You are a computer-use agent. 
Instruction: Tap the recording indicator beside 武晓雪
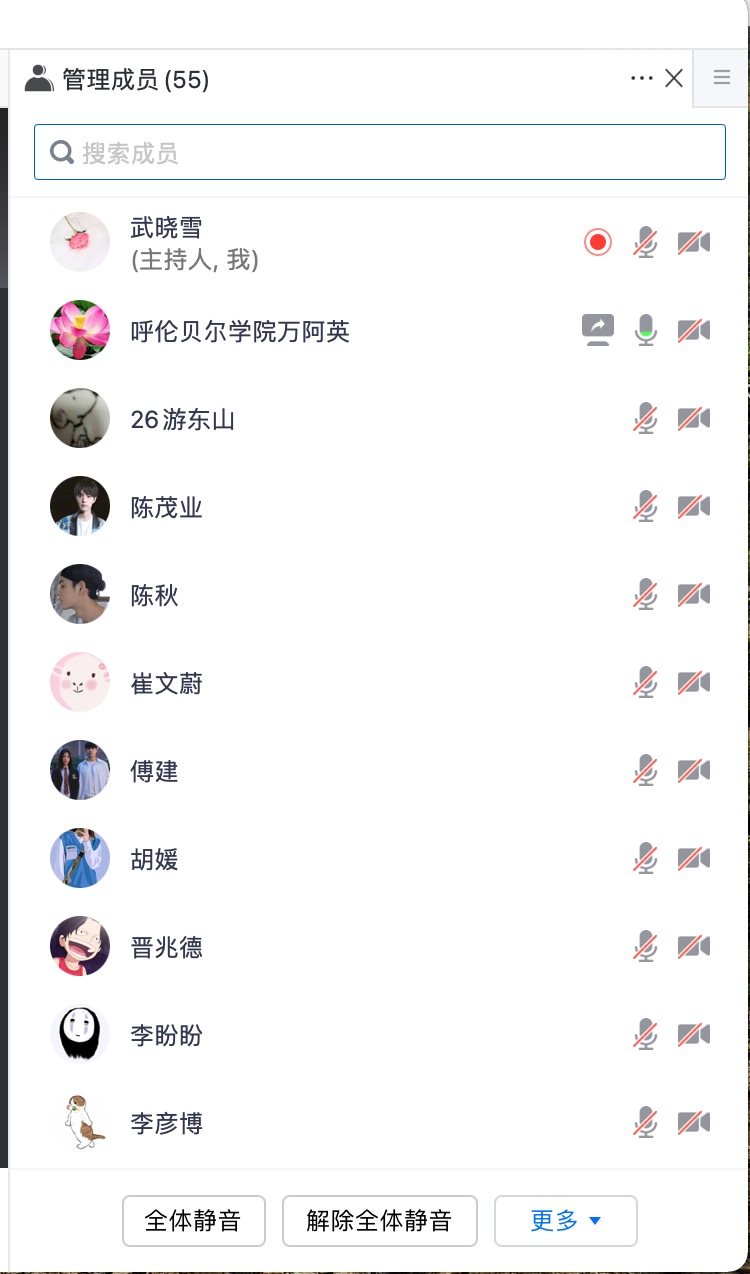click(x=598, y=242)
